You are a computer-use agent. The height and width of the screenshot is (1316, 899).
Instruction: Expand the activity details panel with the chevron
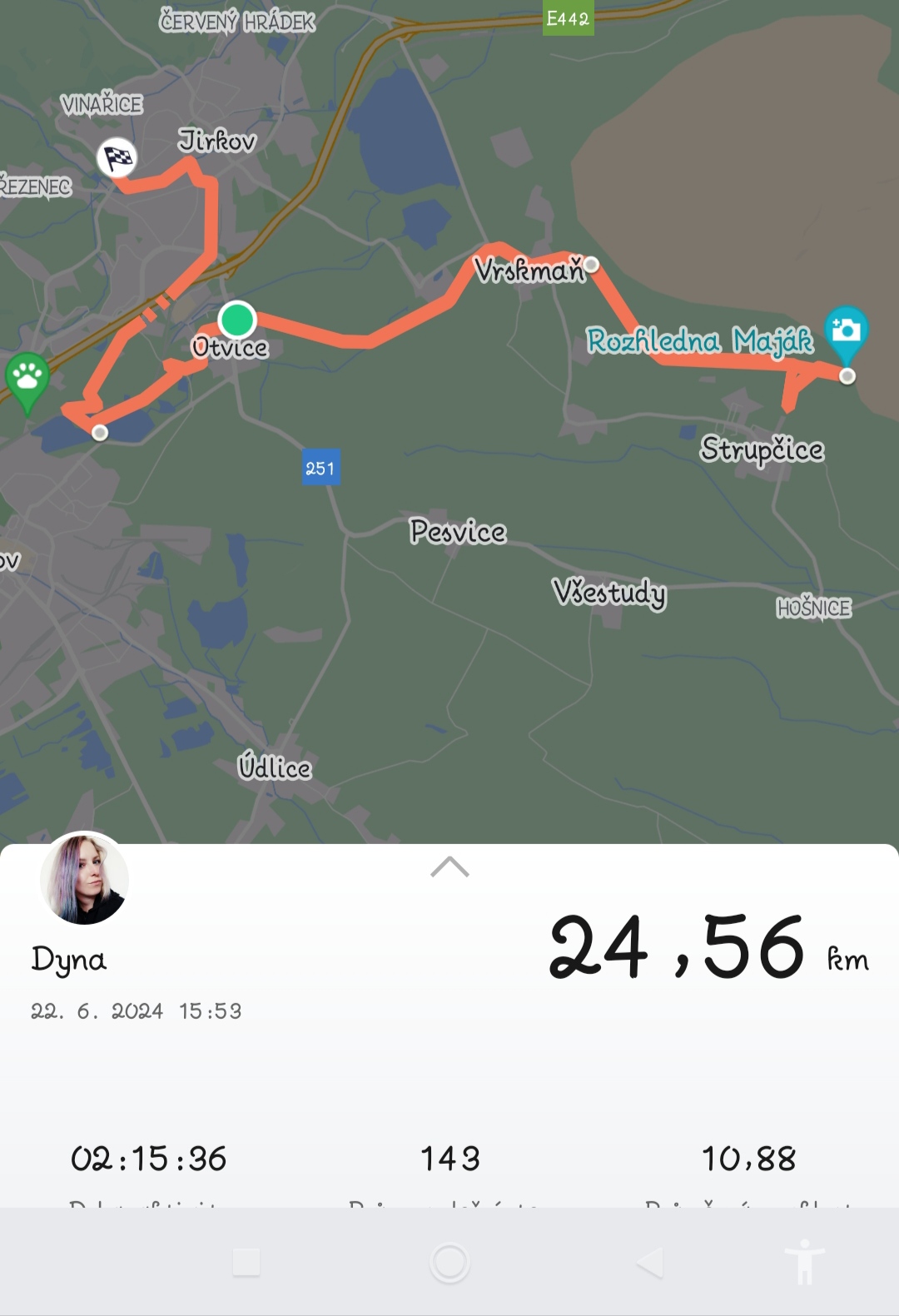(449, 867)
